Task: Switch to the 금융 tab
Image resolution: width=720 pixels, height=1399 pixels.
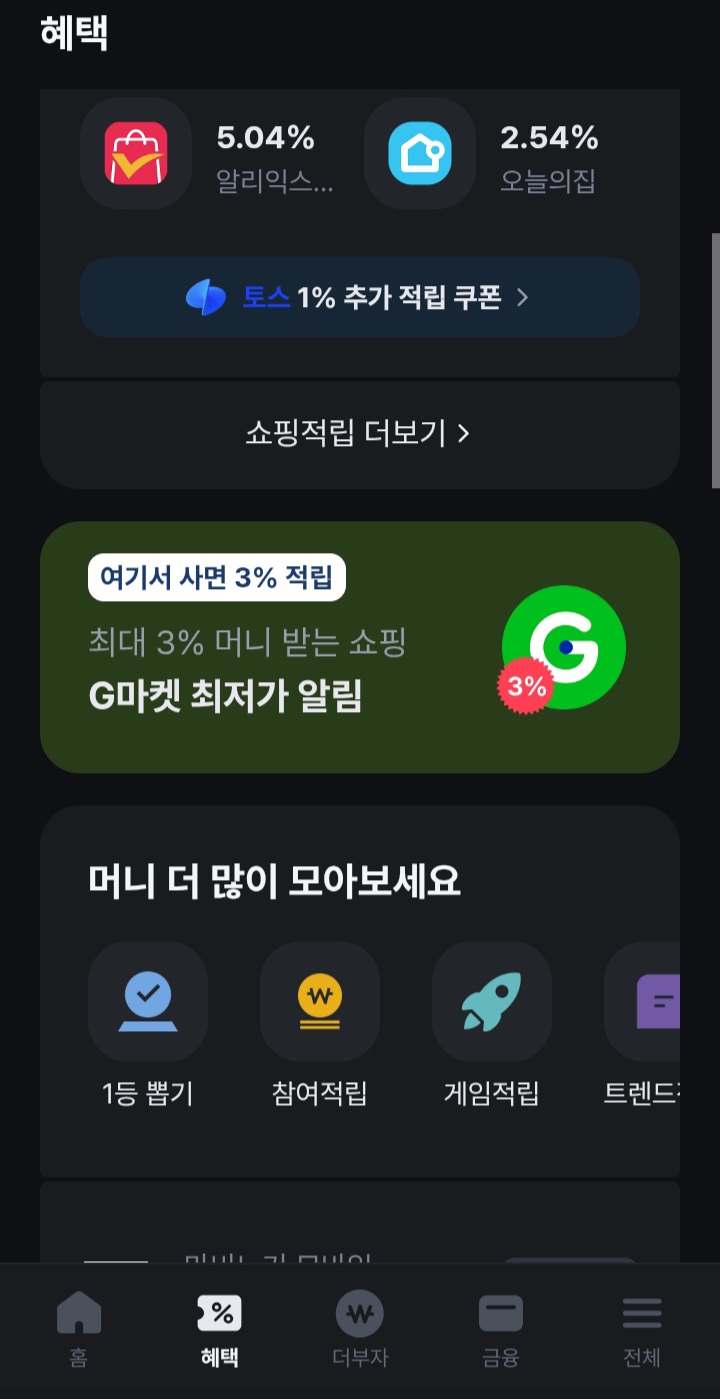Action: (500, 1329)
